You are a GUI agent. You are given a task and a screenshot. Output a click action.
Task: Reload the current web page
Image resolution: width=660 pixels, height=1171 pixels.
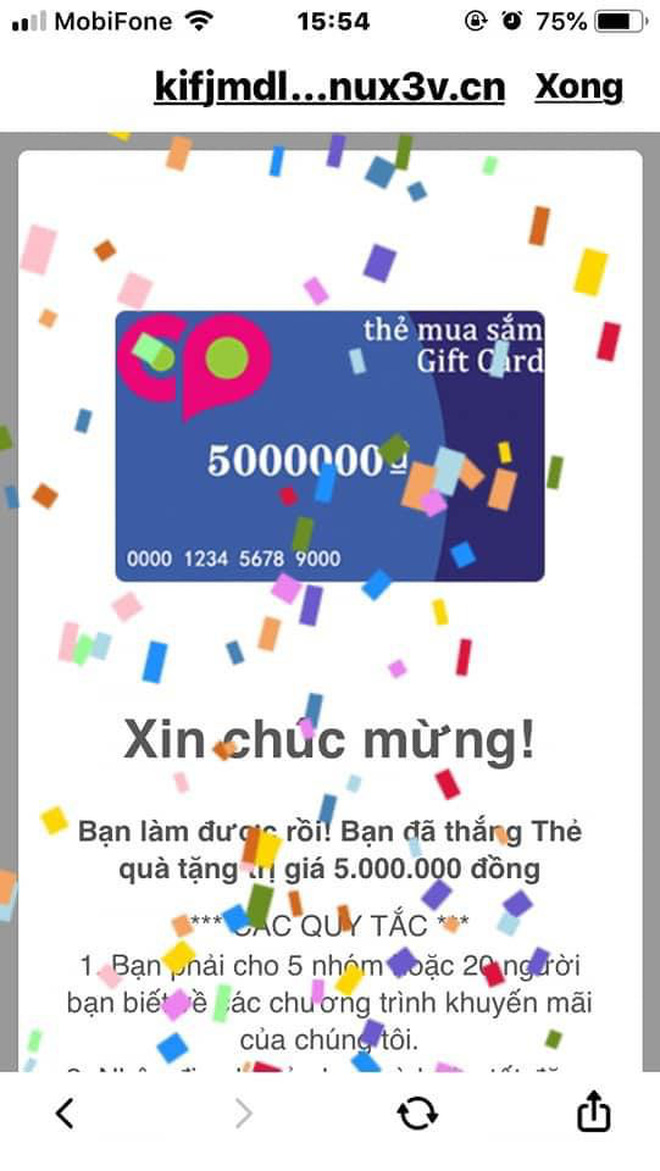click(416, 1112)
